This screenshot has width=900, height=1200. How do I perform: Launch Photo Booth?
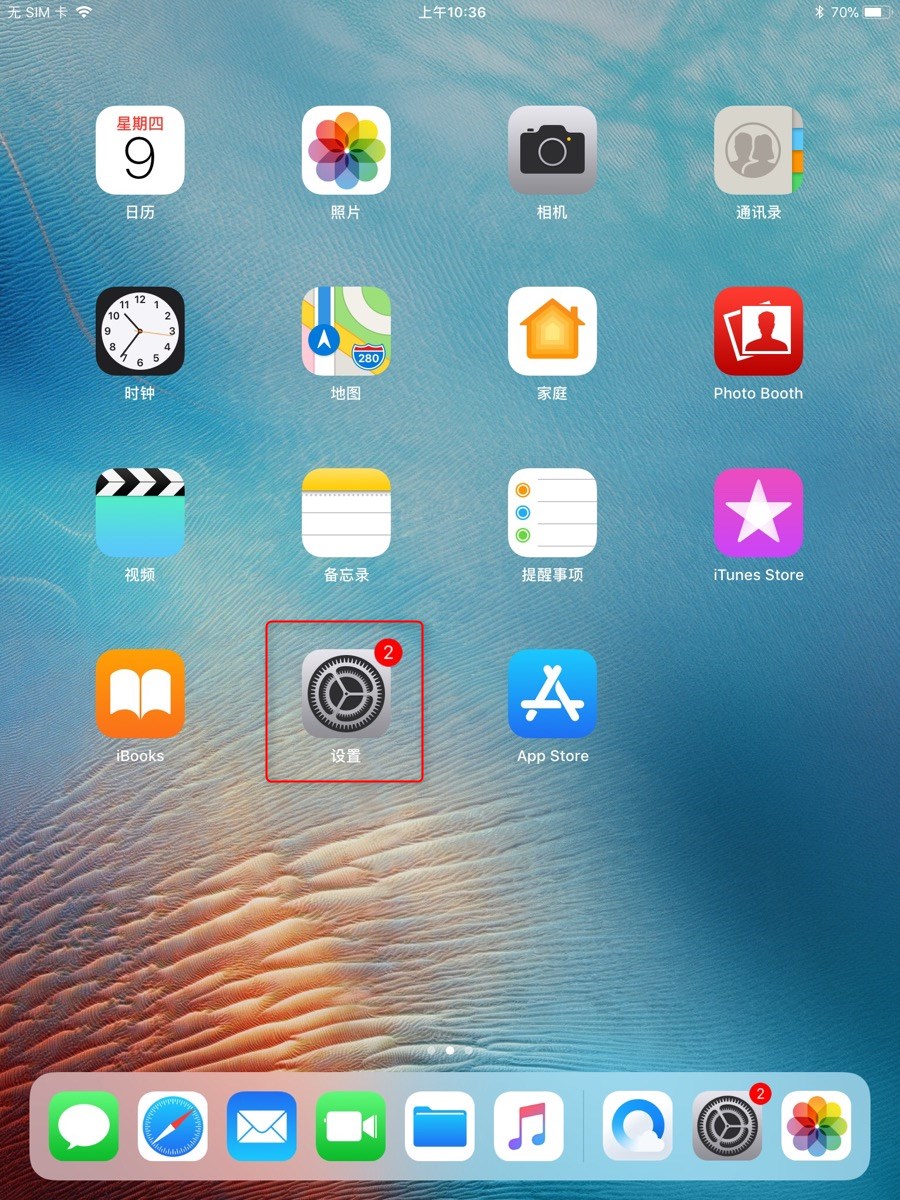click(x=758, y=331)
